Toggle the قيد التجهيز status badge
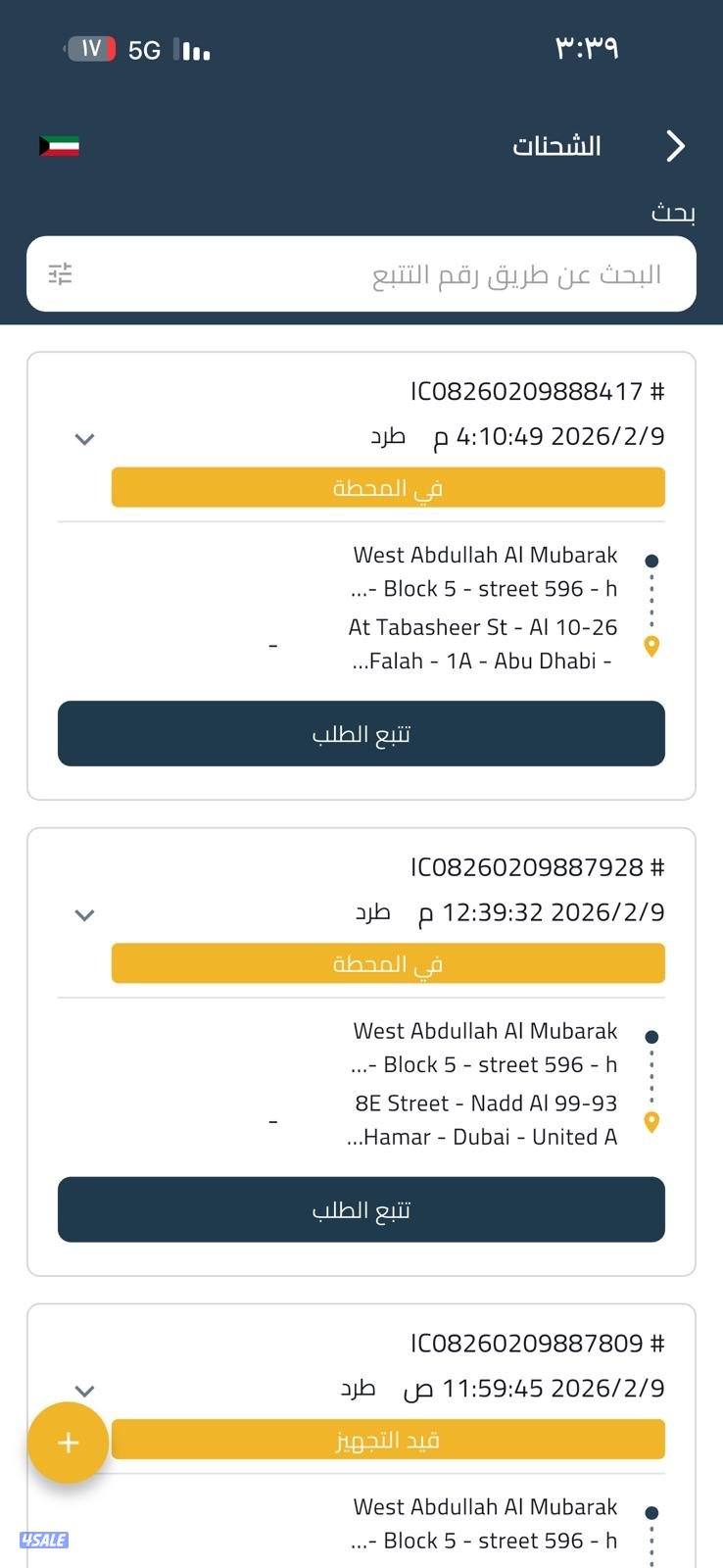The height and width of the screenshot is (1568, 723). click(x=389, y=1440)
